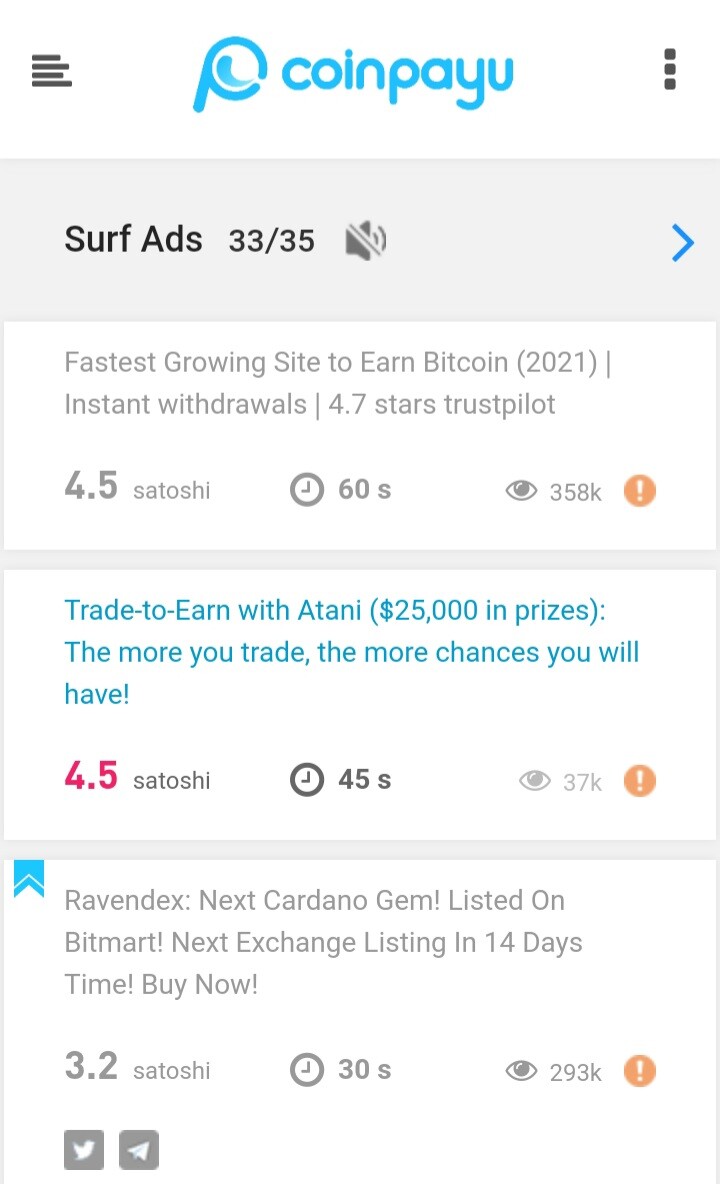Screen dimensions: 720x1184
Task: Click the bookmark ribbon on the Ravendex ad
Action: coord(27,878)
